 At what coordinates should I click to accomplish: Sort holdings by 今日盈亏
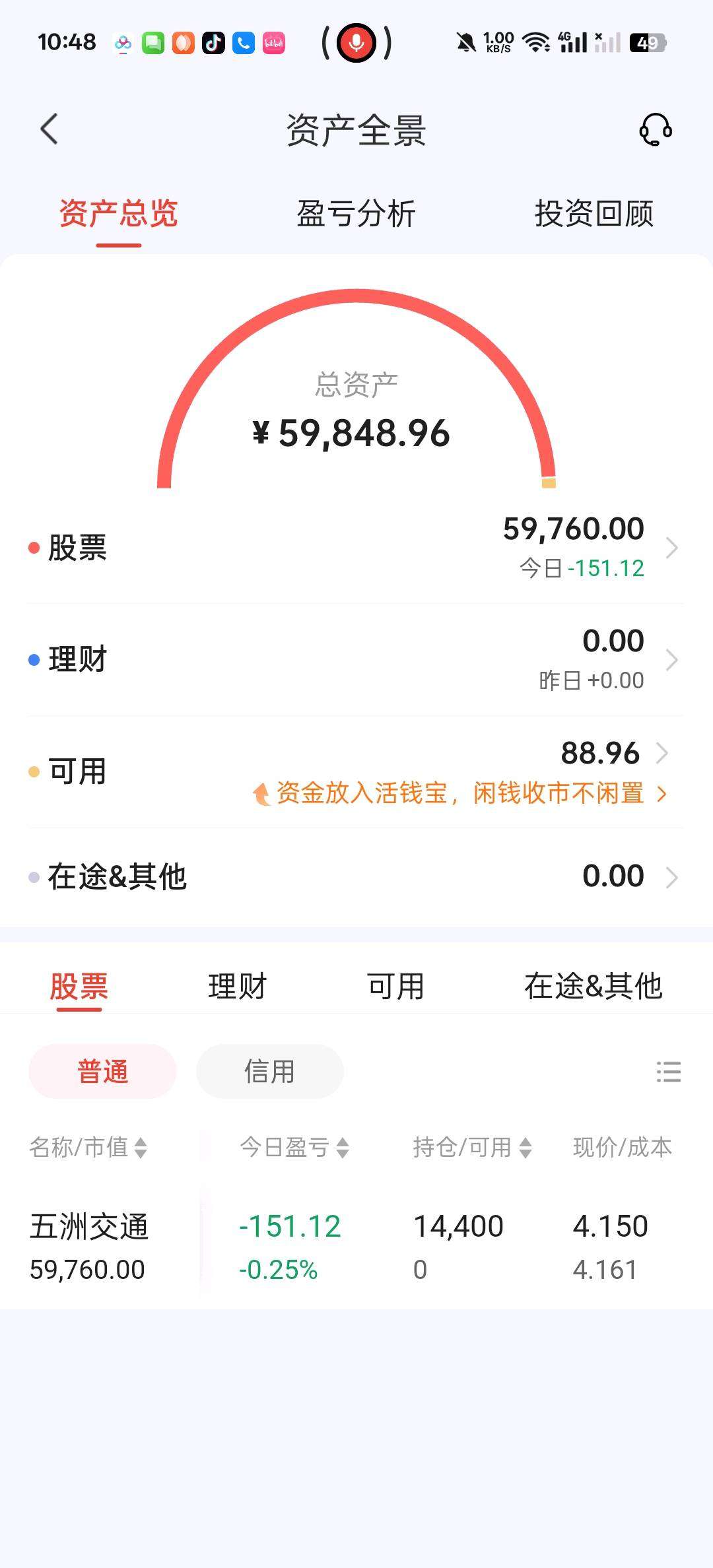click(294, 1148)
